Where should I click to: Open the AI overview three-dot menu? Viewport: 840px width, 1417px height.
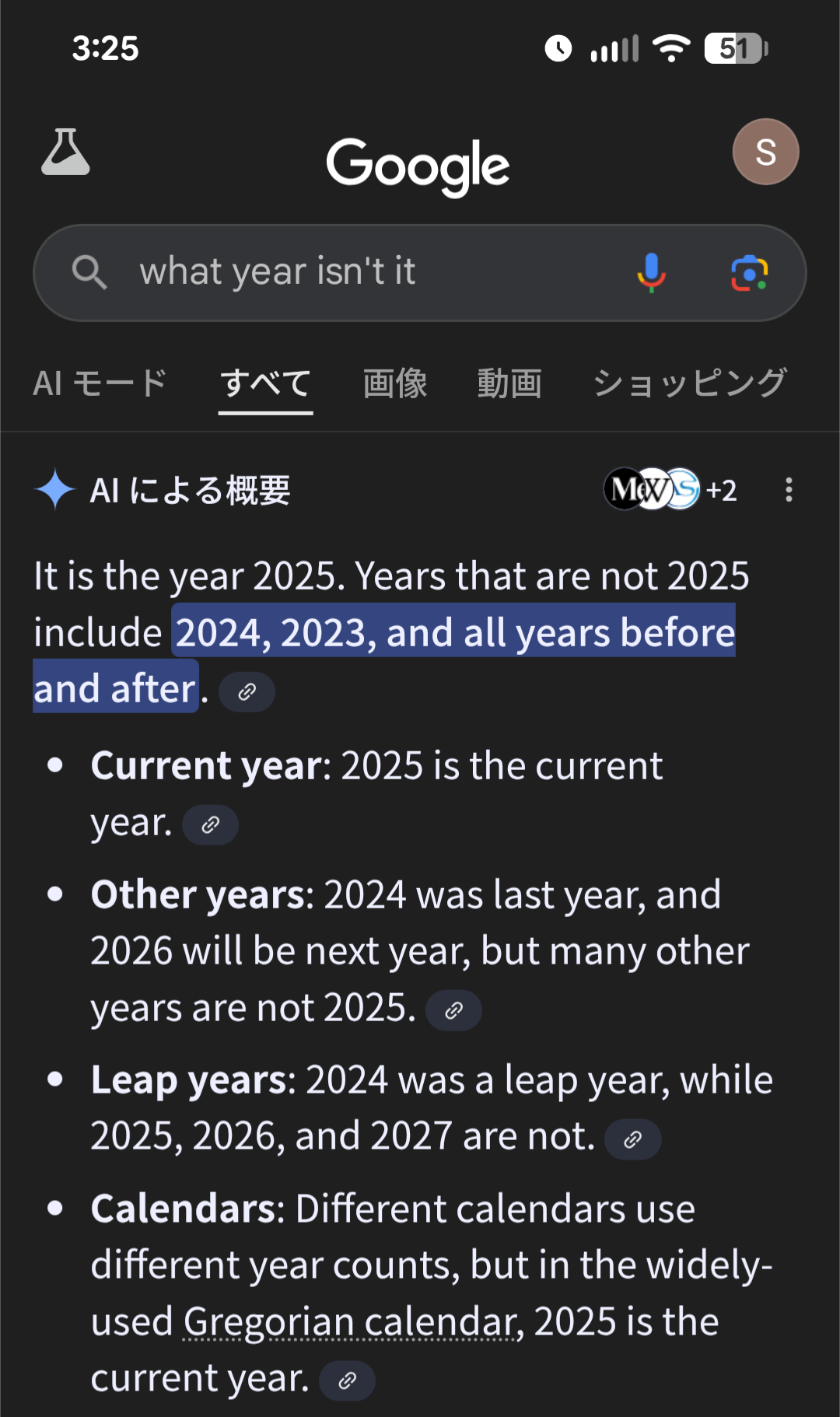click(789, 489)
